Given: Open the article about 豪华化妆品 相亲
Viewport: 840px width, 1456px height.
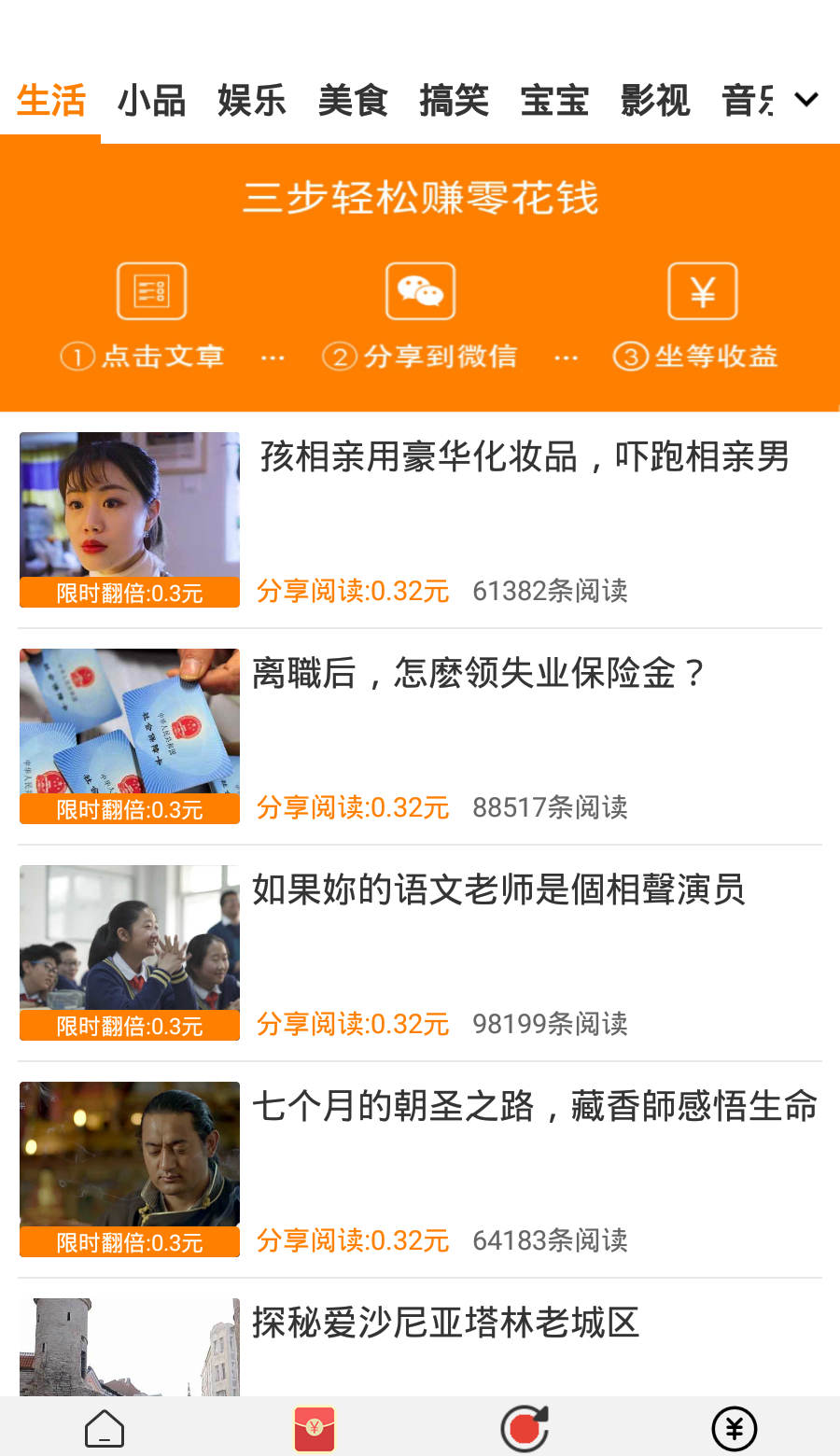Looking at the screenshot, I should tap(525, 457).
